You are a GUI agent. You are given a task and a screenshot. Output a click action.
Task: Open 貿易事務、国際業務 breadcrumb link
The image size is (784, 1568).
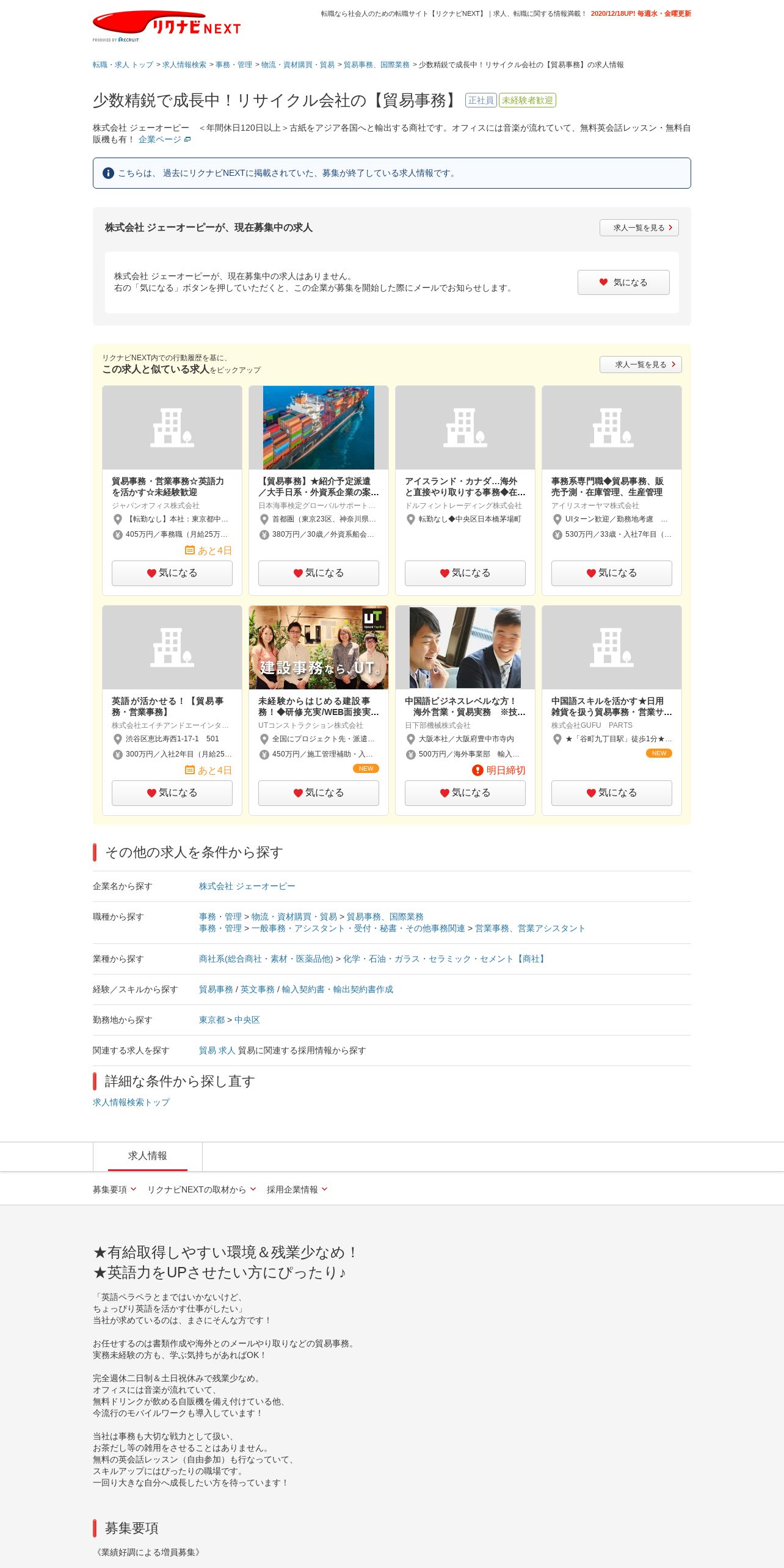click(376, 65)
